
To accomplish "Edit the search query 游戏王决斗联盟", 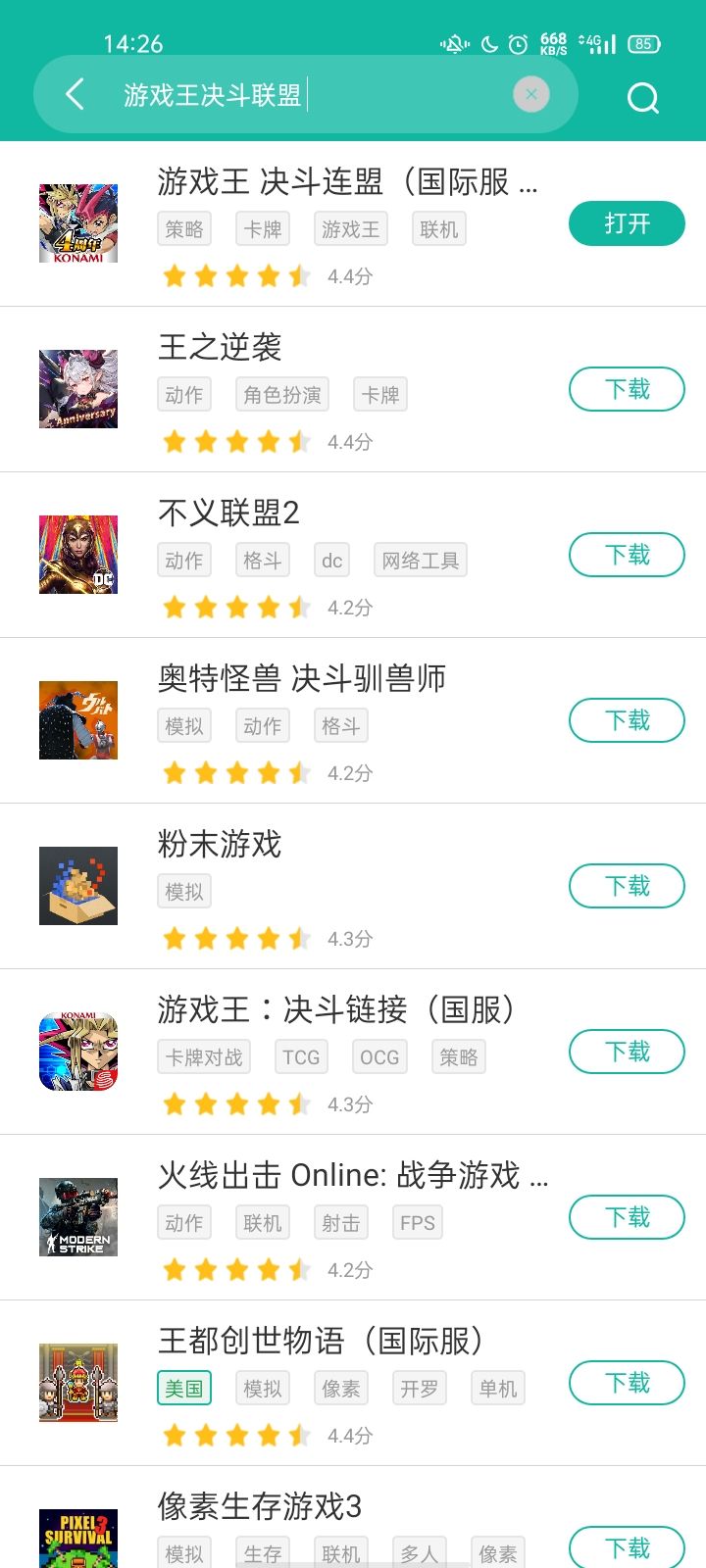I will coord(294,95).
